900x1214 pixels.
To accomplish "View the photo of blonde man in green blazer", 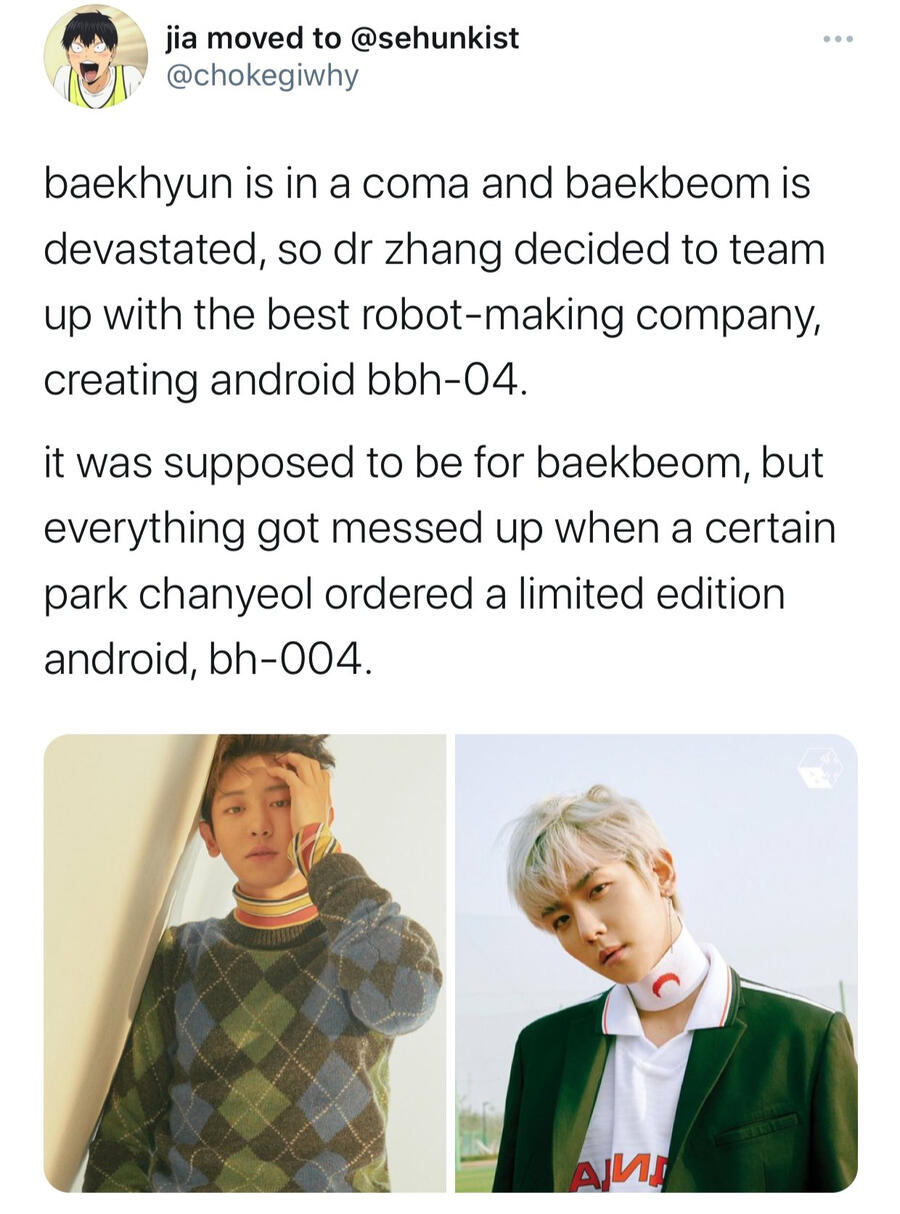I will (x=657, y=963).
